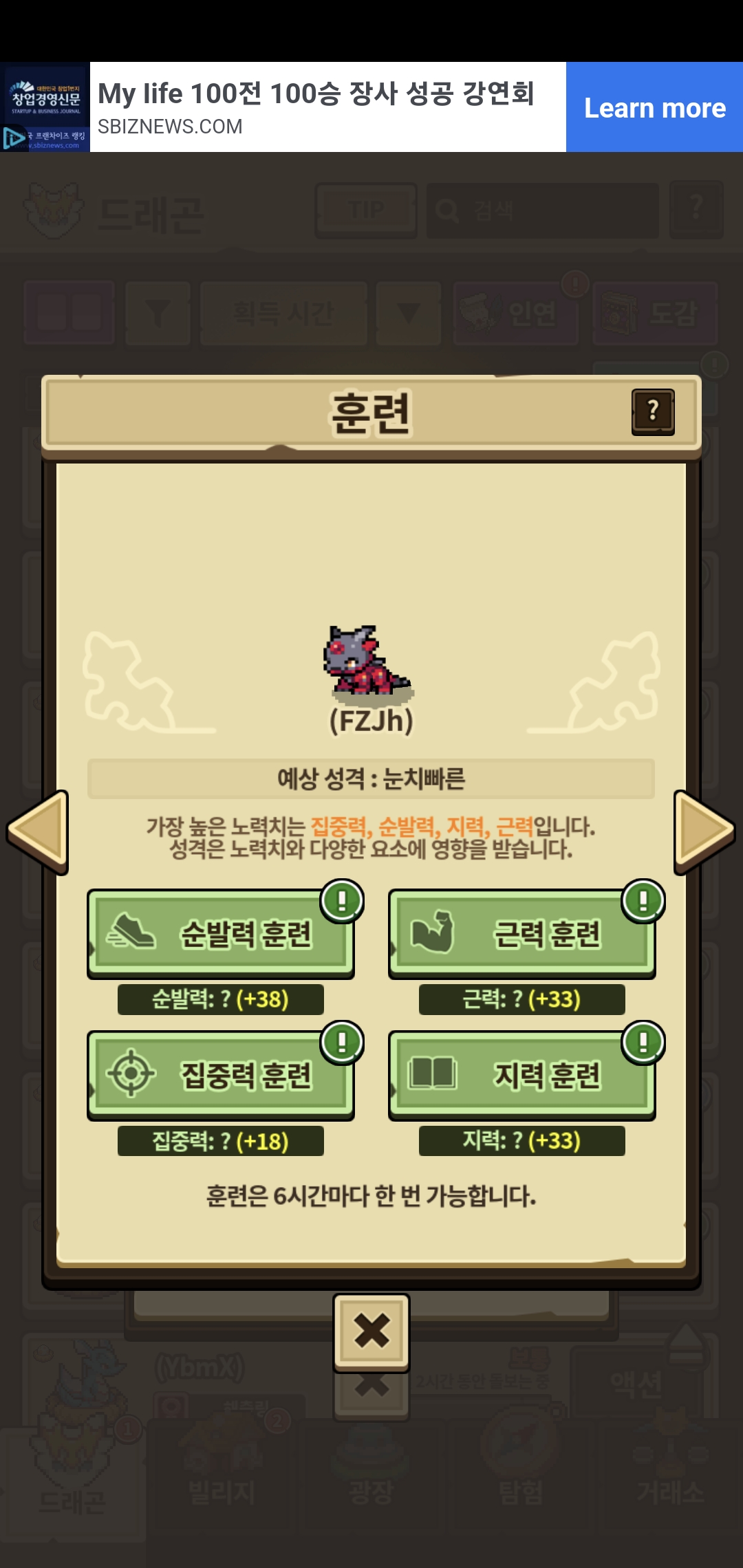Start 순발력 훈련 agility training
The width and height of the screenshot is (743, 1568).
[x=220, y=933]
